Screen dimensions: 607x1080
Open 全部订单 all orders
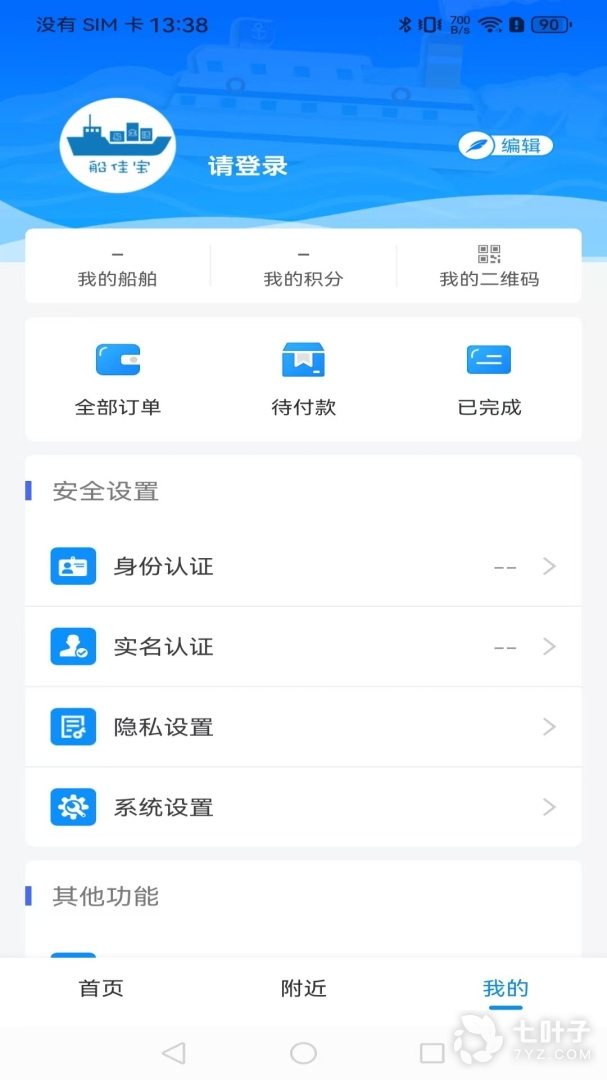click(117, 379)
